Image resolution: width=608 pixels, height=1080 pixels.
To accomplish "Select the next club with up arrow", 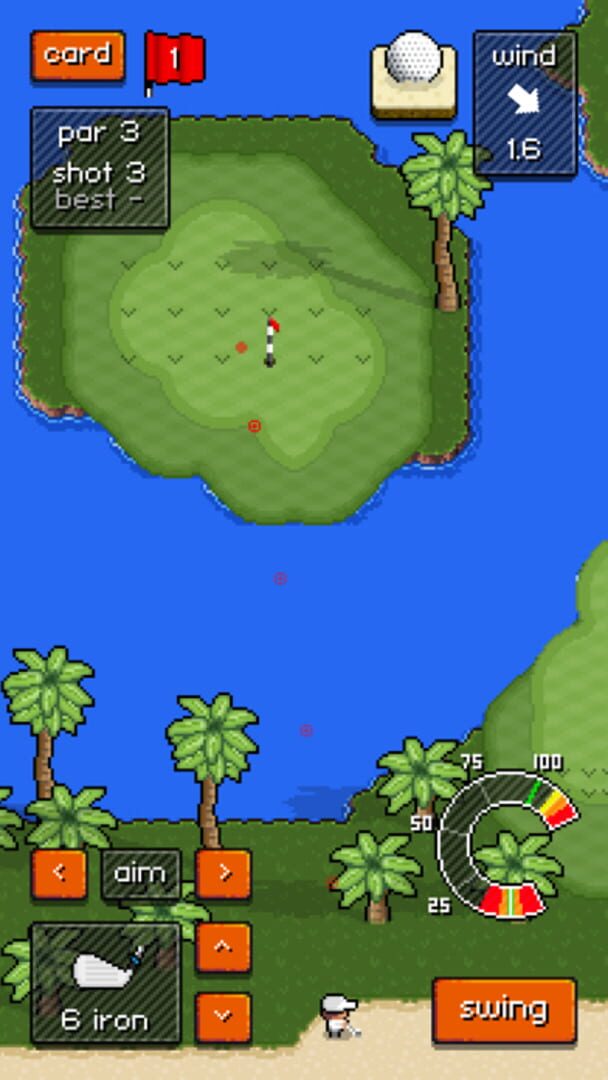I will click(223, 946).
